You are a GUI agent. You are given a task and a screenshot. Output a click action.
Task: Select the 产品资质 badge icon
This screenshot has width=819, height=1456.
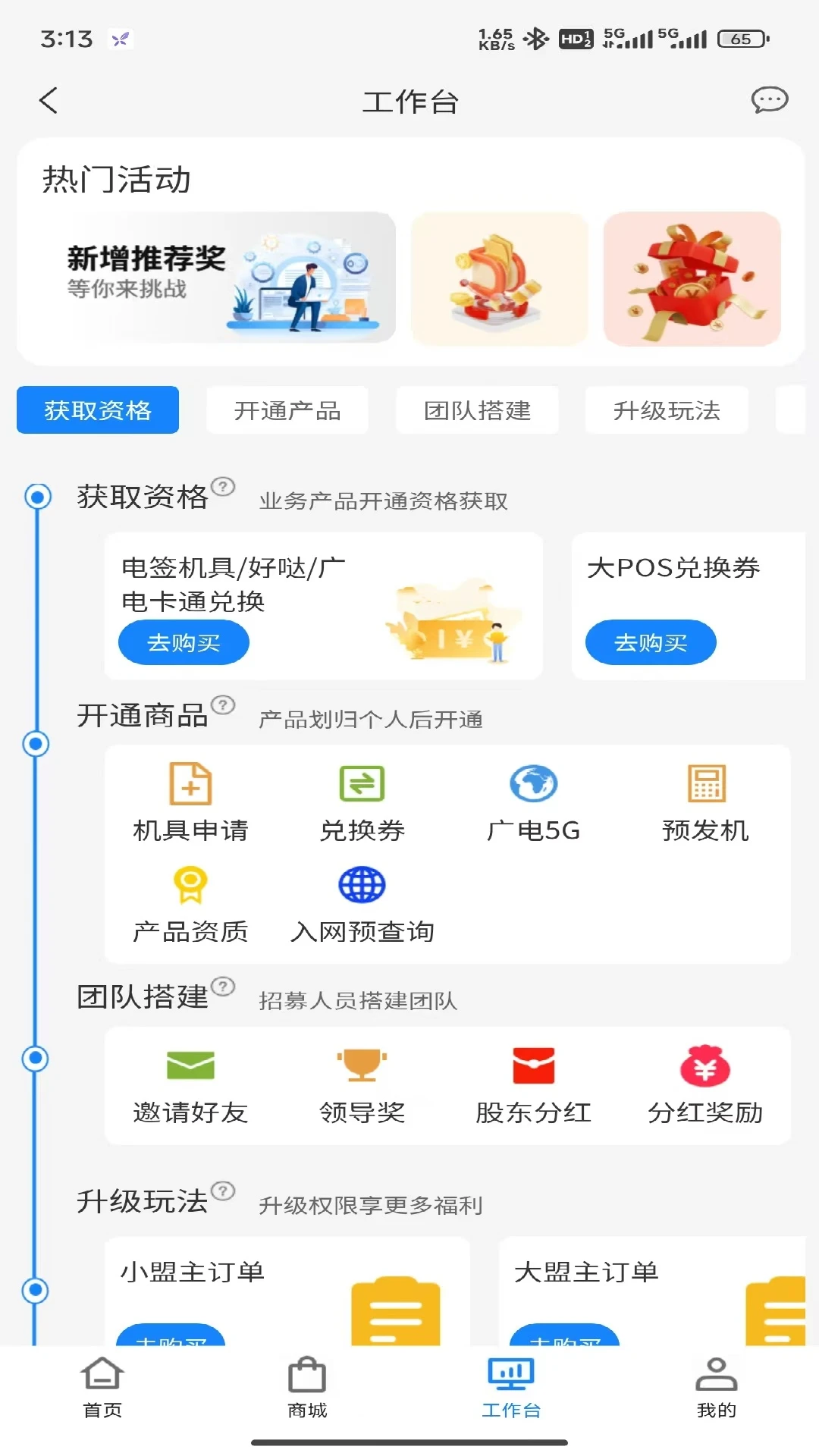(x=189, y=886)
